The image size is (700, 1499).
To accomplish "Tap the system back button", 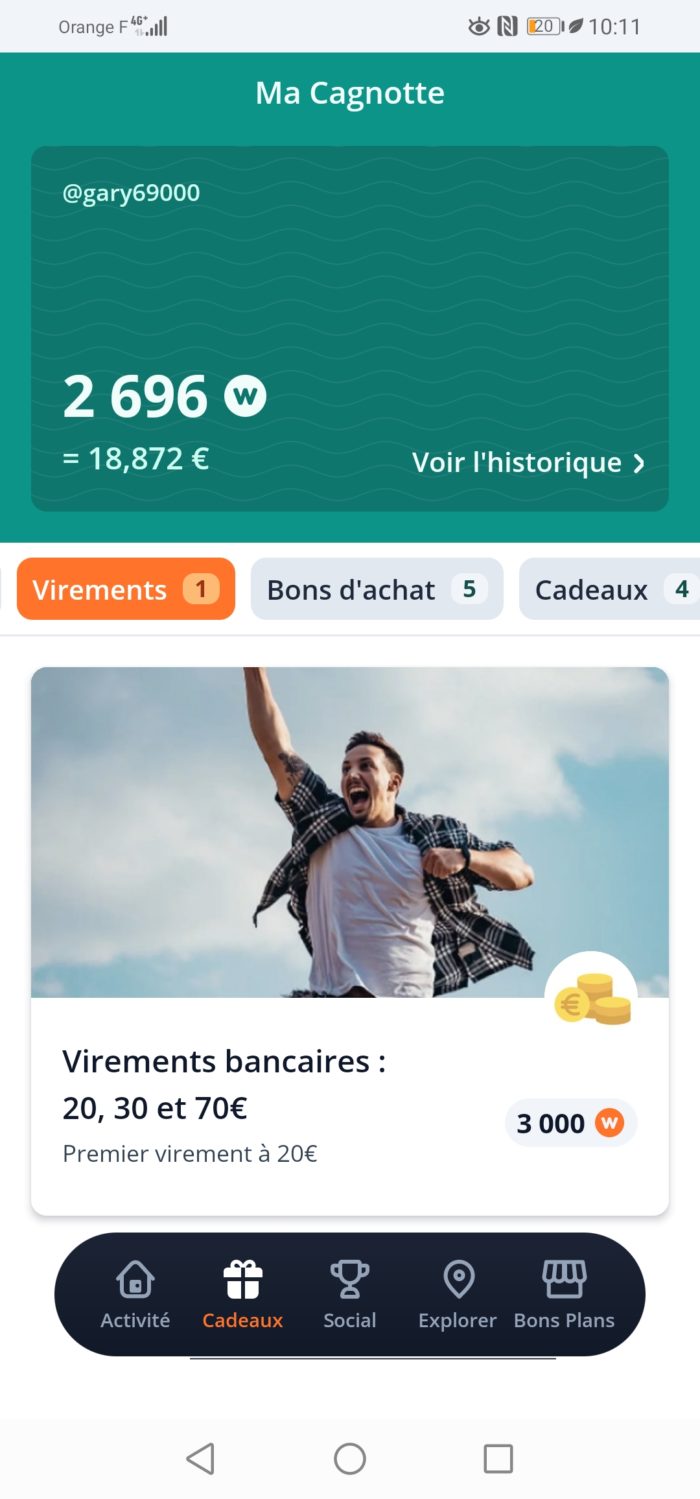I will point(201,1459).
